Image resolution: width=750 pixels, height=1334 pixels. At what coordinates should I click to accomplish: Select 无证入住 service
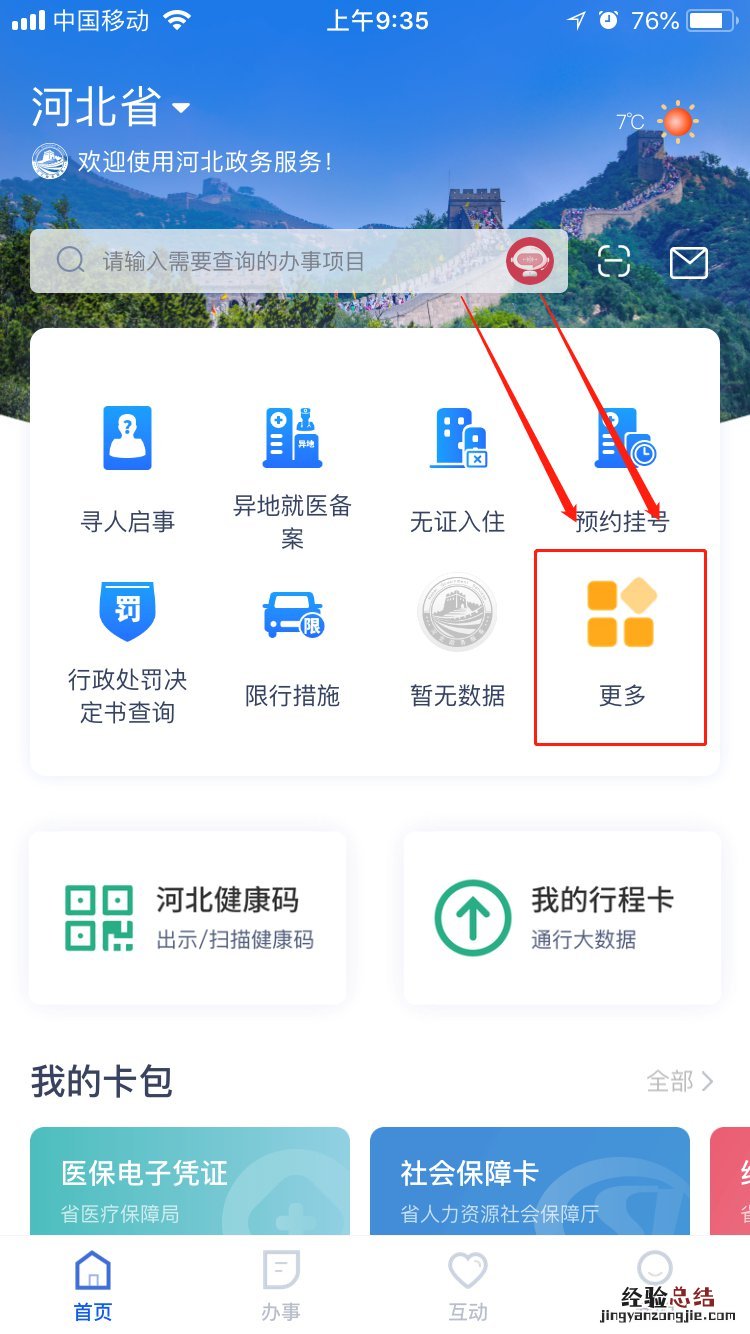coord(457,467)
